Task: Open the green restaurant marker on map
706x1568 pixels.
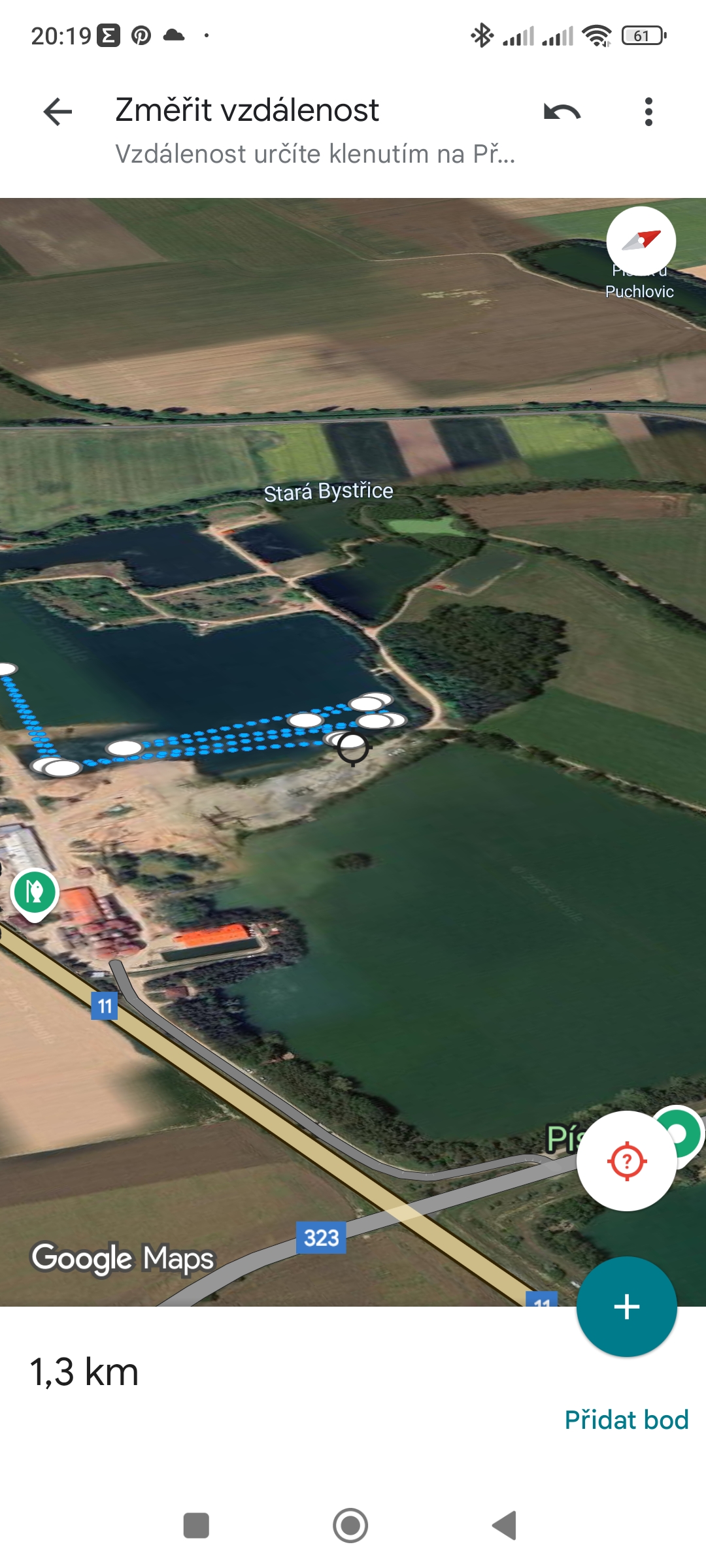Action: 35,892
